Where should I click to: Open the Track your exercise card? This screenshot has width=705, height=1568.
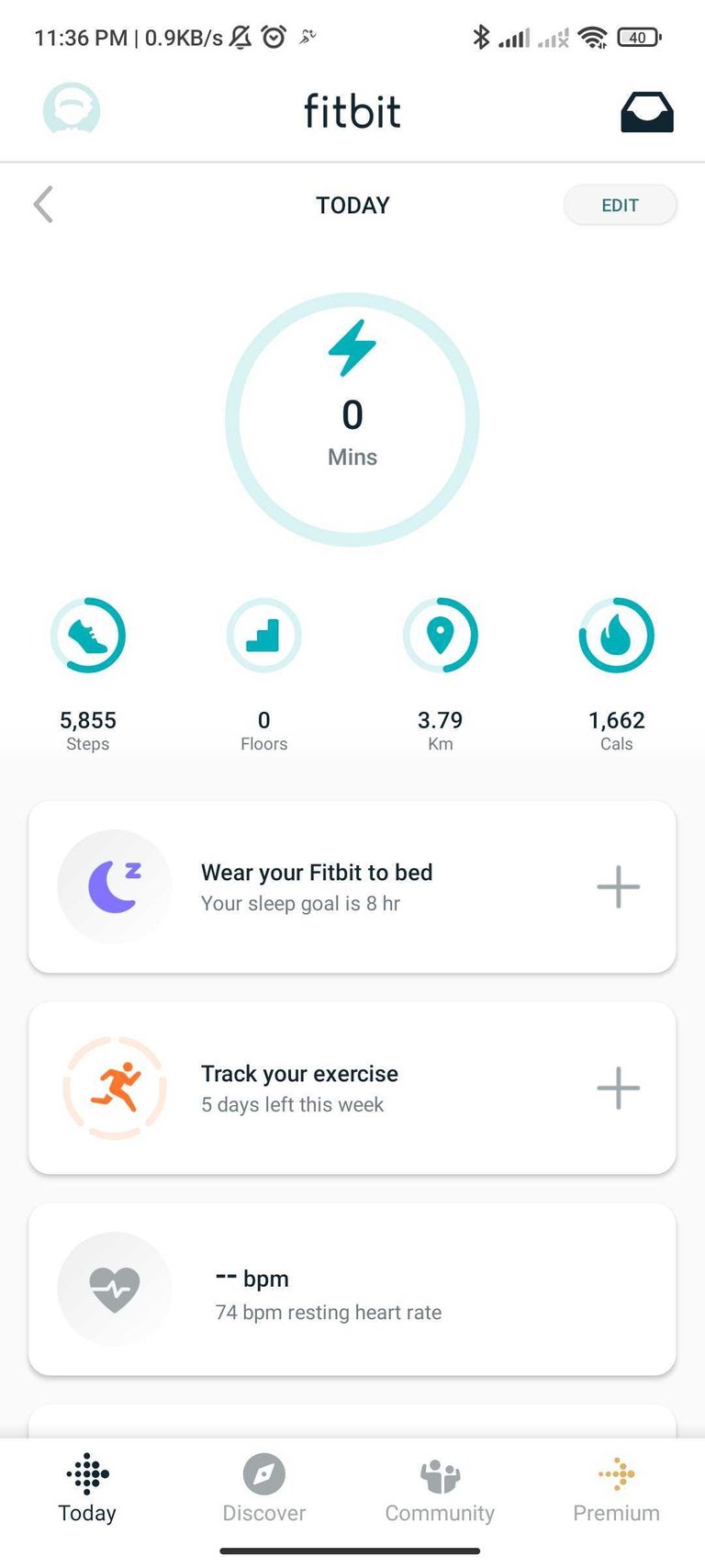[352, 1089]
